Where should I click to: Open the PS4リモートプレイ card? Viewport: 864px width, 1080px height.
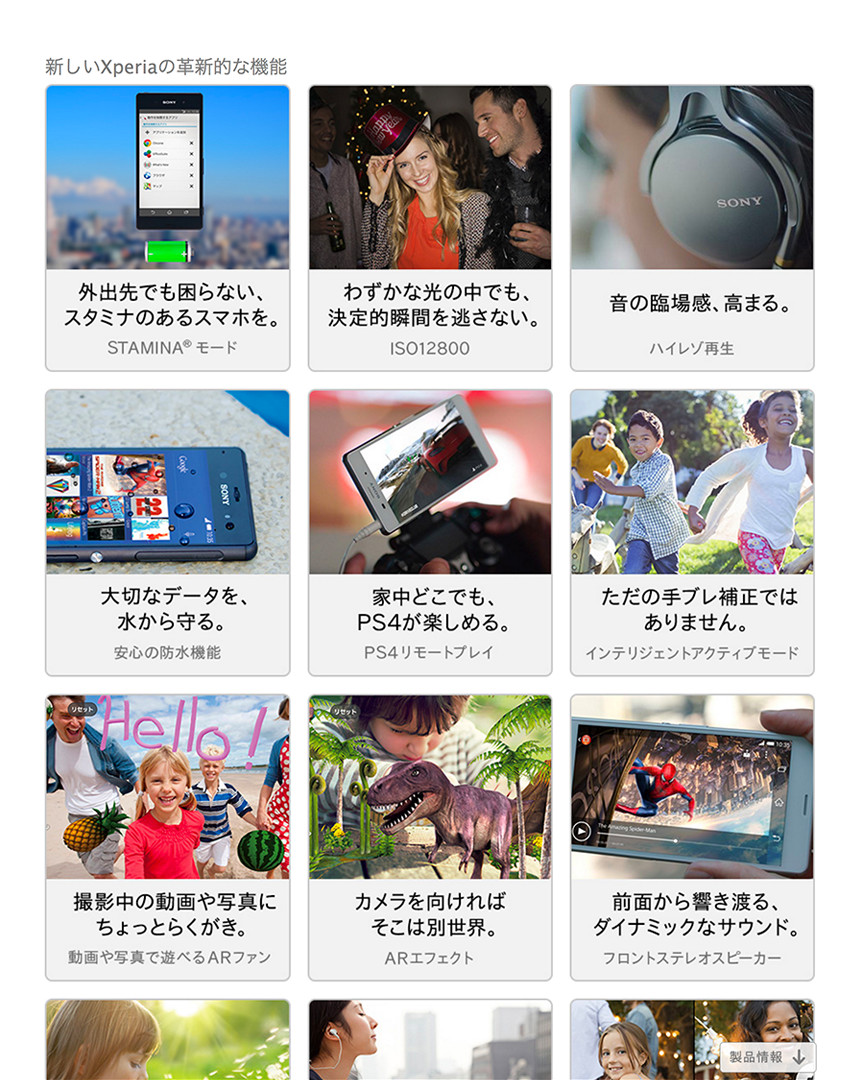click(430, 532)
